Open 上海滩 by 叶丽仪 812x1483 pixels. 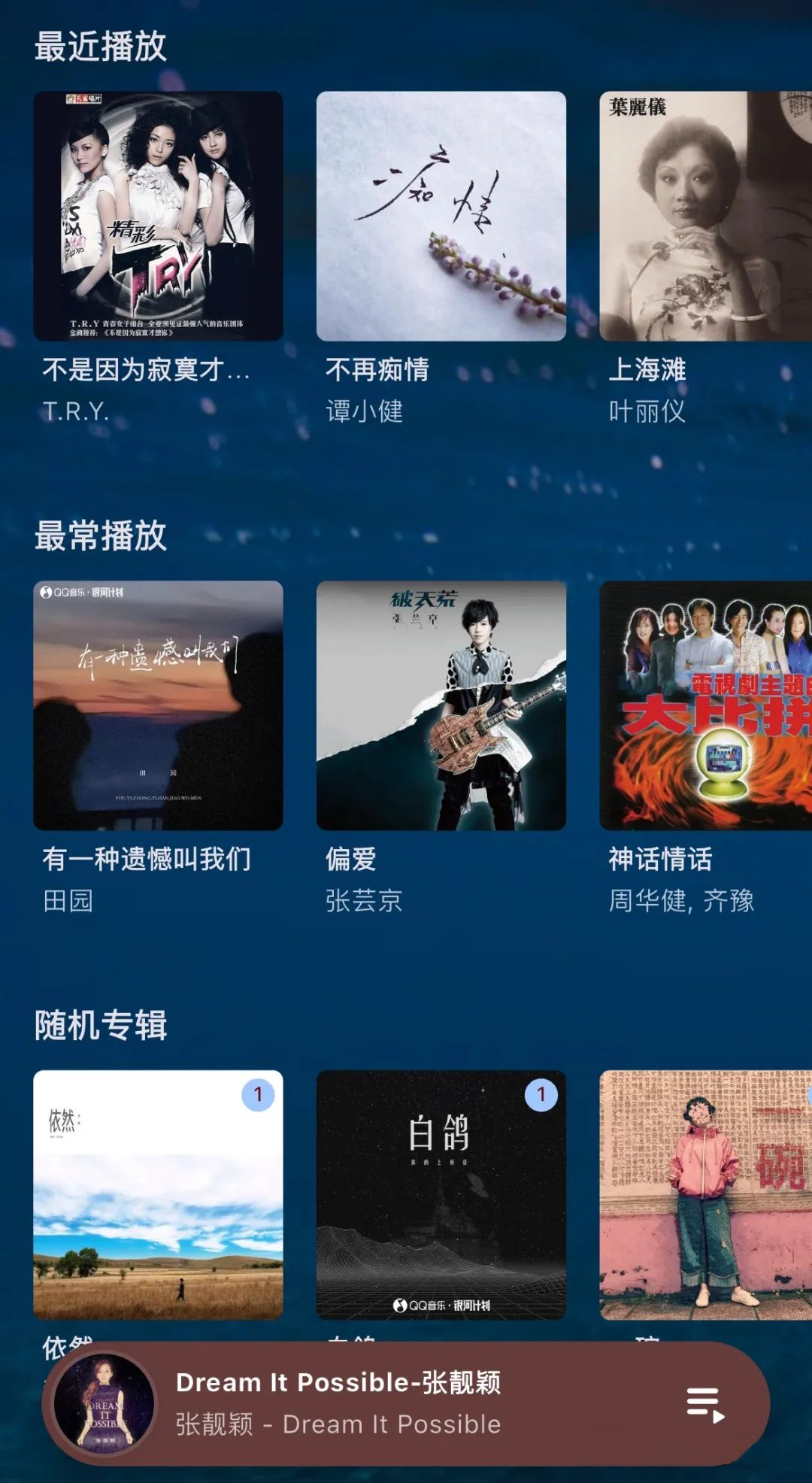(x=705, y=217)
